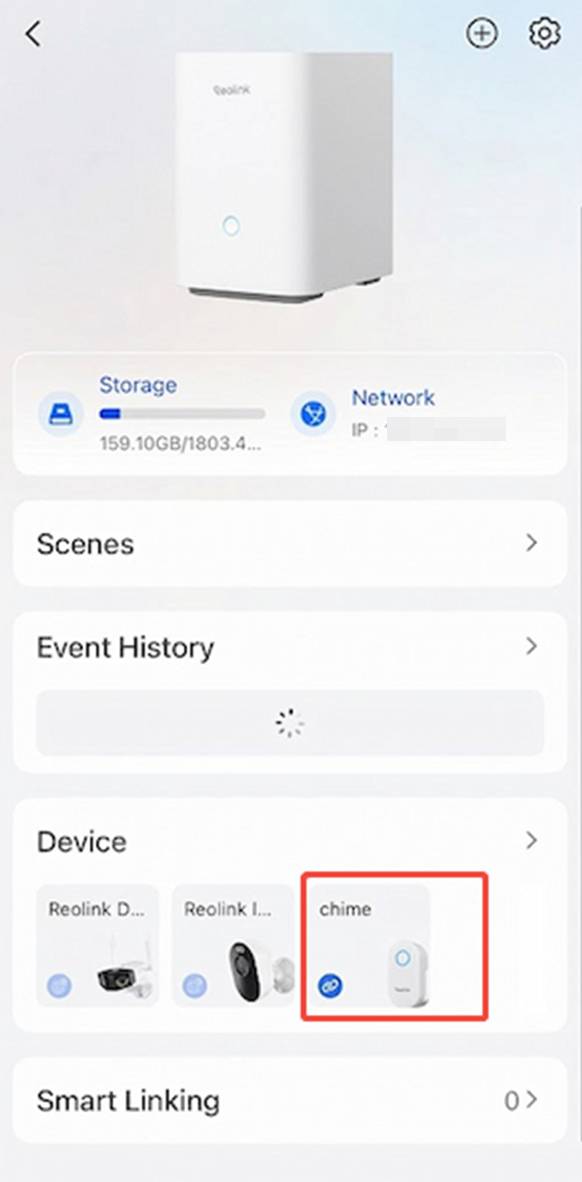This screenshot has width=582, height=1182.
Task: Open the settings gear
Action: (544, 34)
